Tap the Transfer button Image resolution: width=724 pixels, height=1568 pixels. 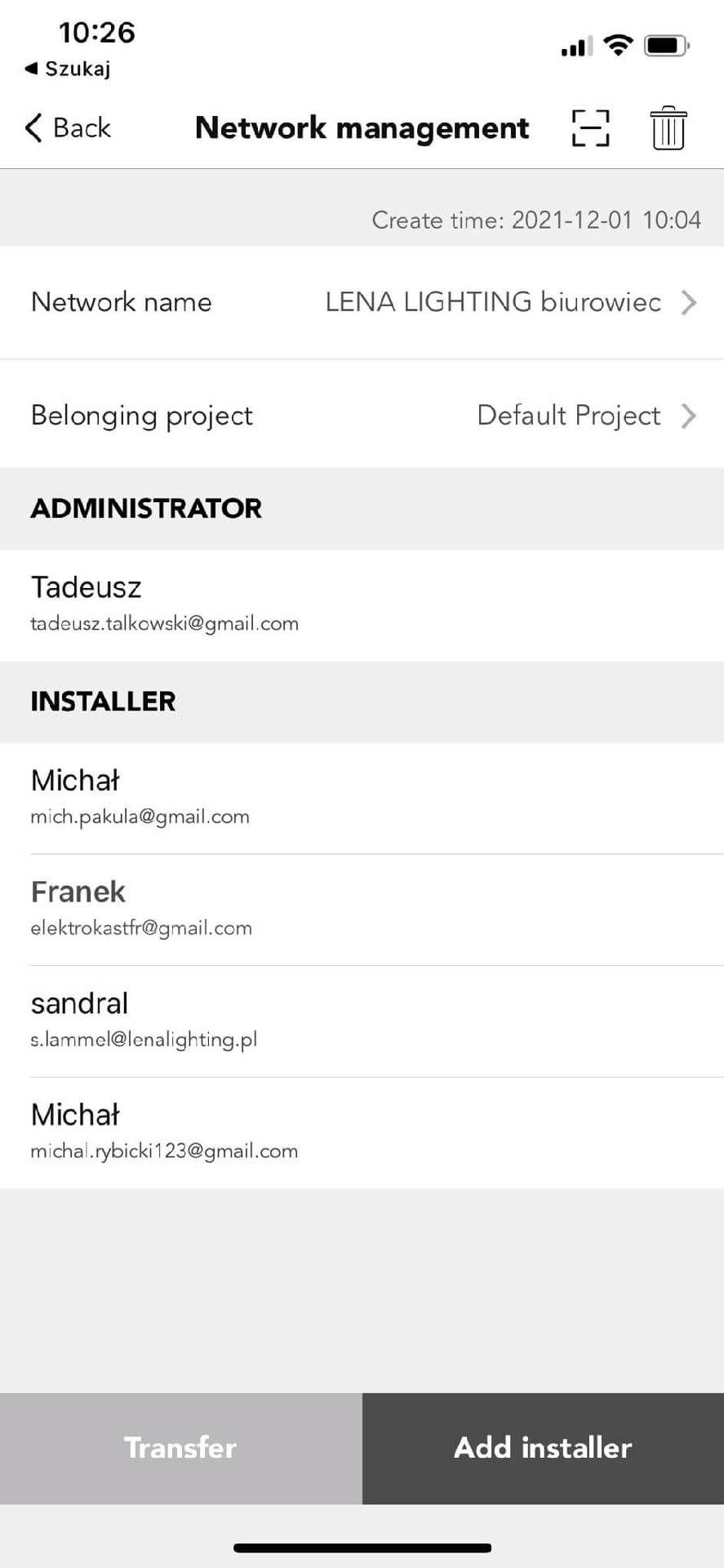click(180, 1448)
